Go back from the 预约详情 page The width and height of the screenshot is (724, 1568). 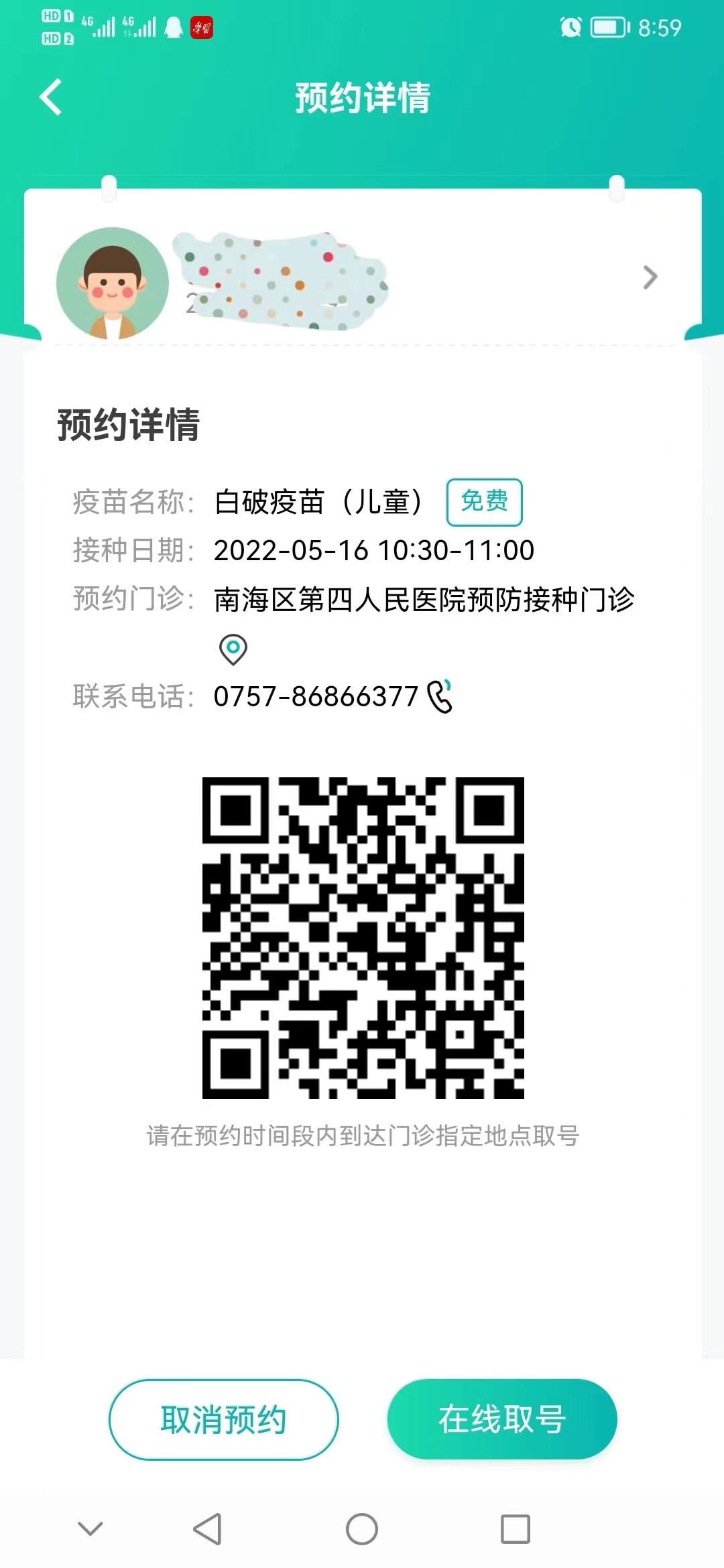pos(51,97)
